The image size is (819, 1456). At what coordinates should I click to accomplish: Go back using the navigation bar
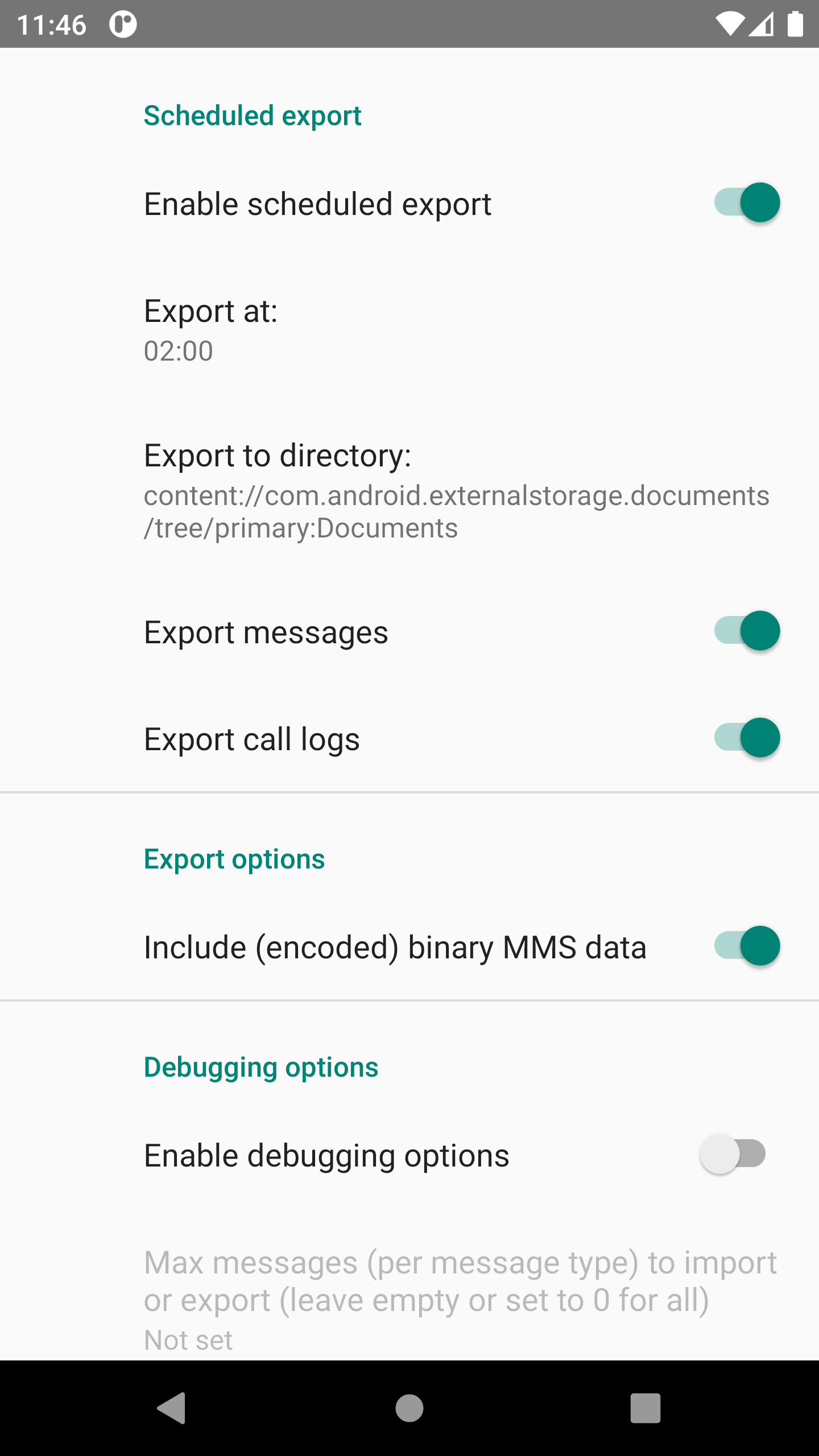pyautogui.click(x=172, y=1408)
